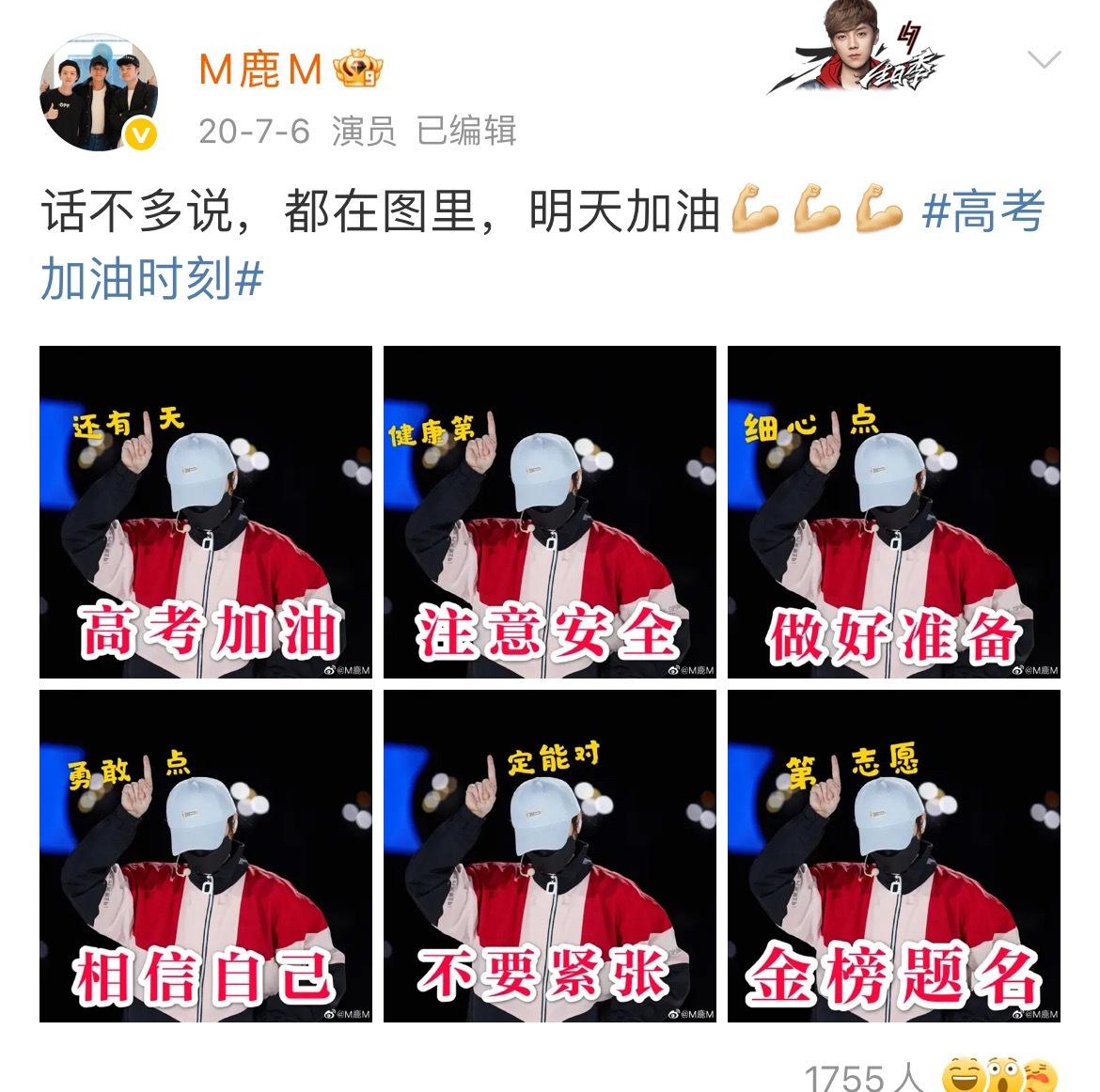1100x1092 pixels.
Task: Open the 注意安全 image
Action: (x=549, y=512)
